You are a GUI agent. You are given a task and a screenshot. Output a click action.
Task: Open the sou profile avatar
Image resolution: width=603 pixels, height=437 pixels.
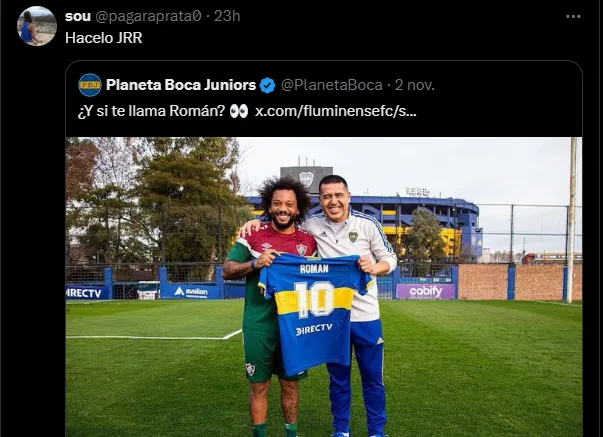click(x=37, y=26)
